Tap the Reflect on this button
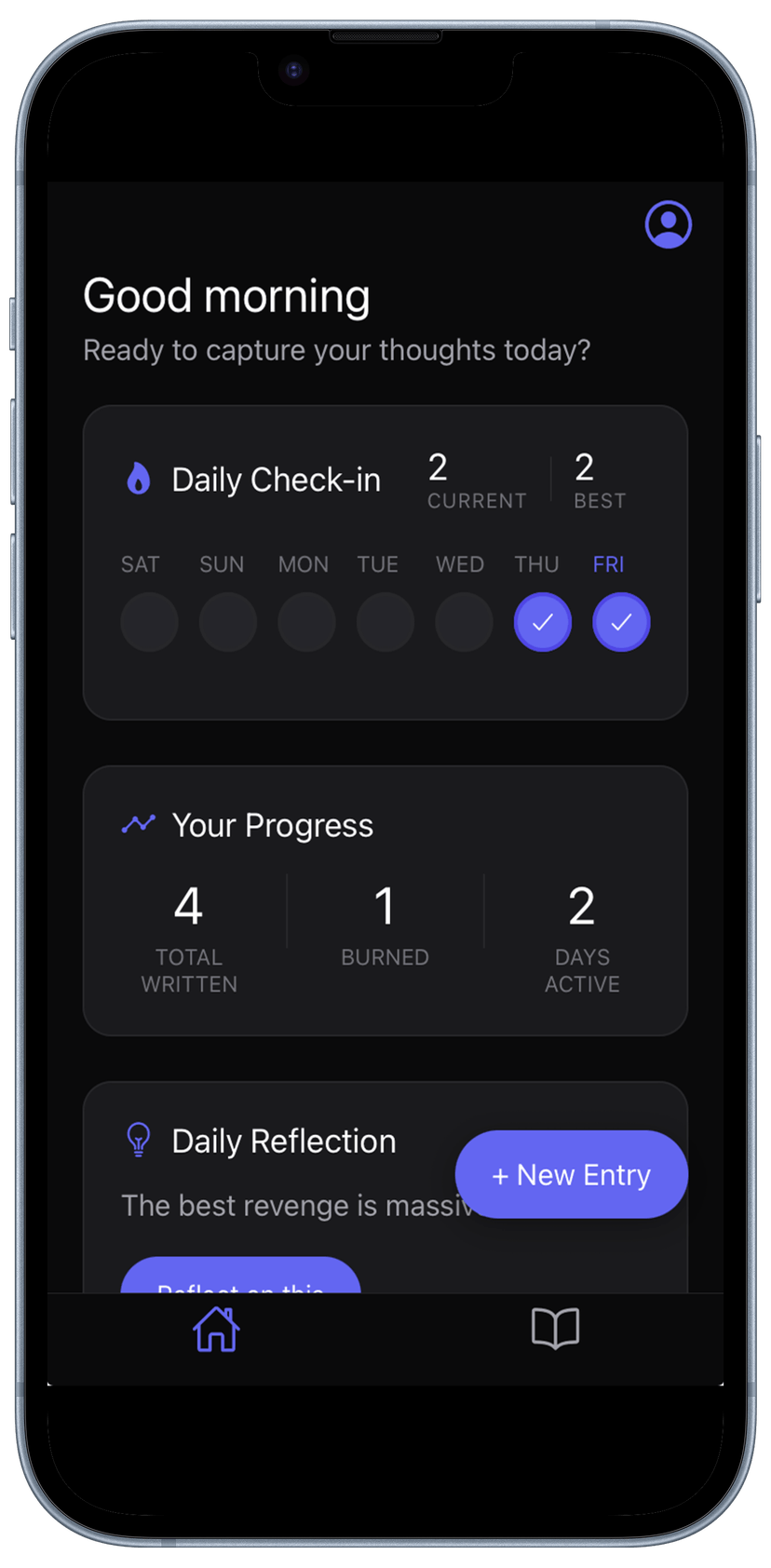Viewport: 771px width, 1568px height. click(240, 1277)
